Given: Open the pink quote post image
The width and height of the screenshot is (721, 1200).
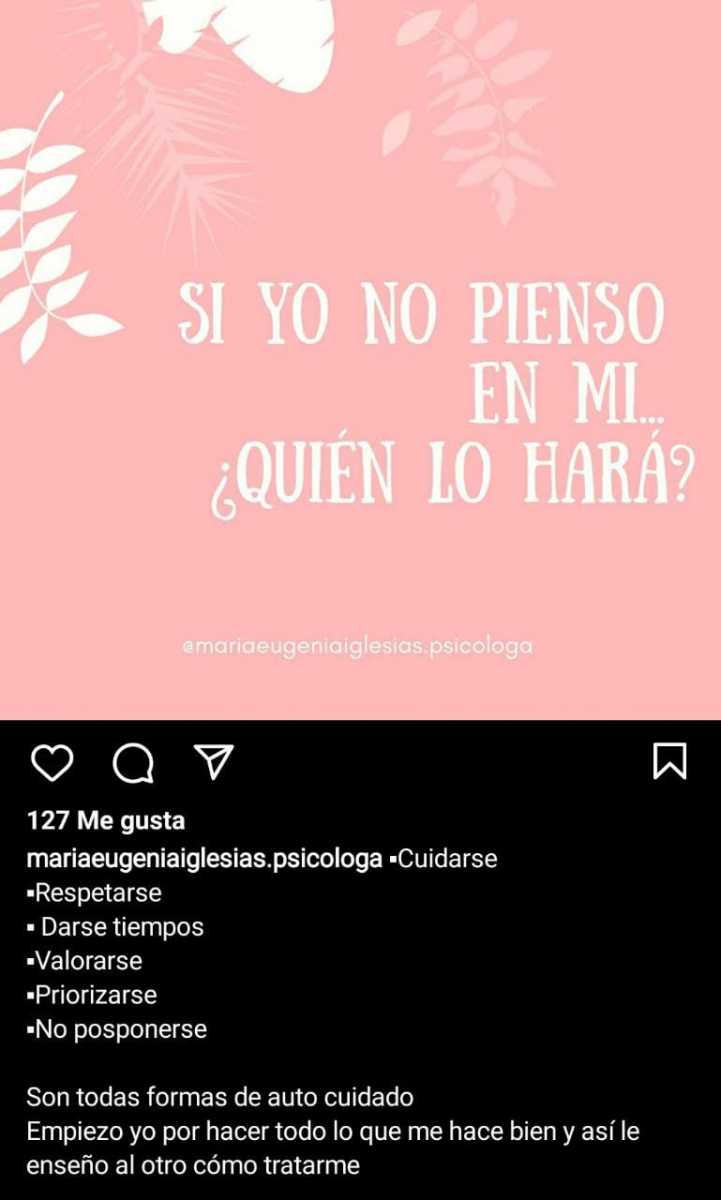Looking at the screenshot, I should click(360, 359).
